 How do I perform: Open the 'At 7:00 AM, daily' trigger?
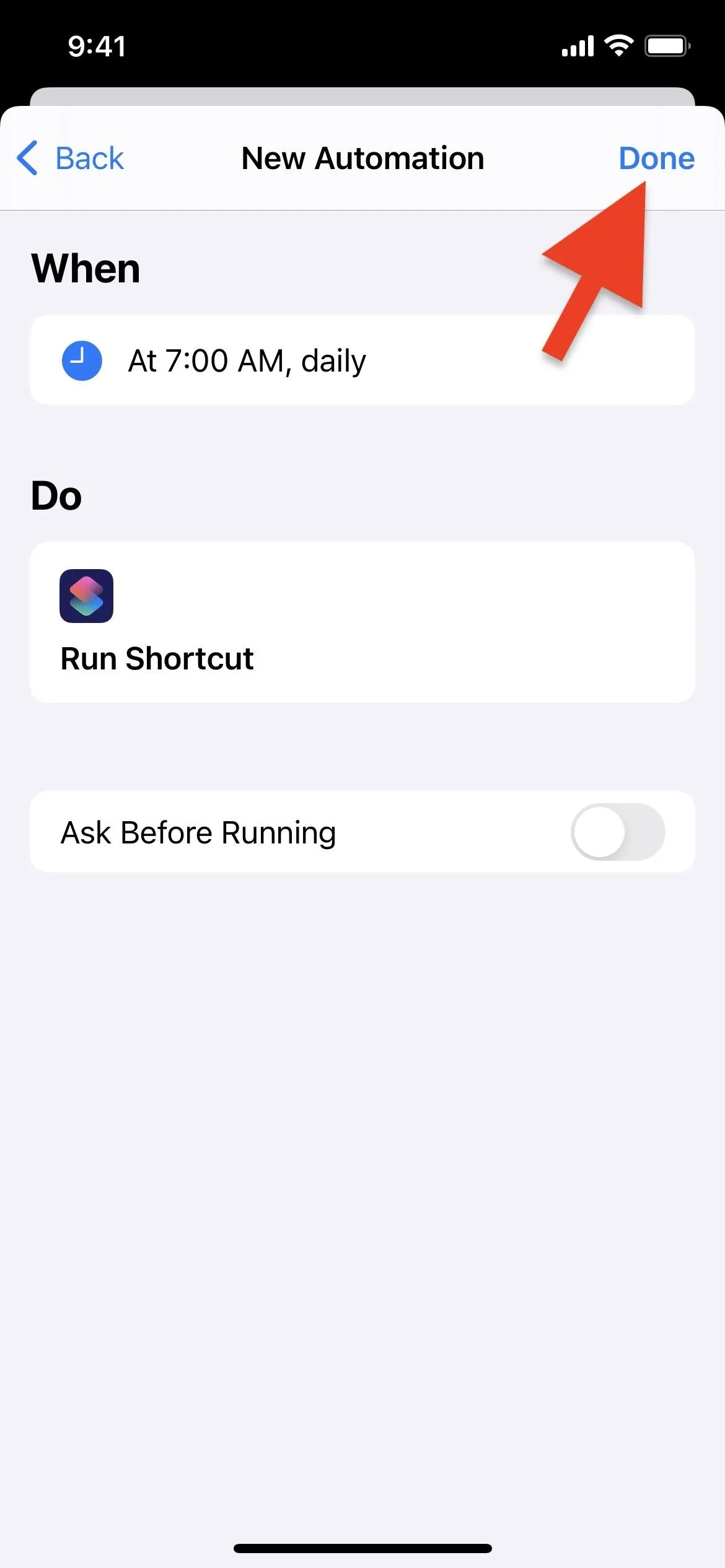pos(362,360)
